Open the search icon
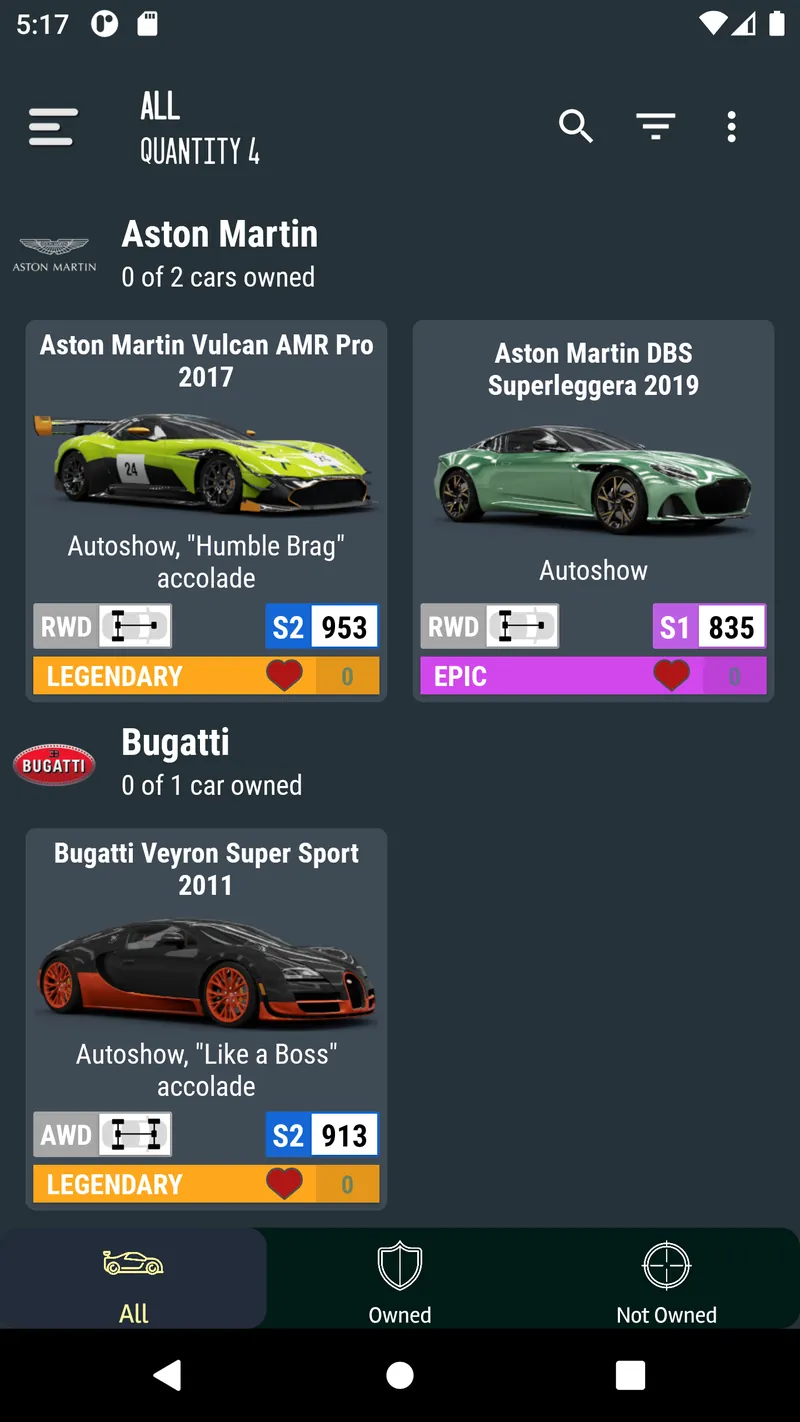800x1422 pixels. point(576,126)
